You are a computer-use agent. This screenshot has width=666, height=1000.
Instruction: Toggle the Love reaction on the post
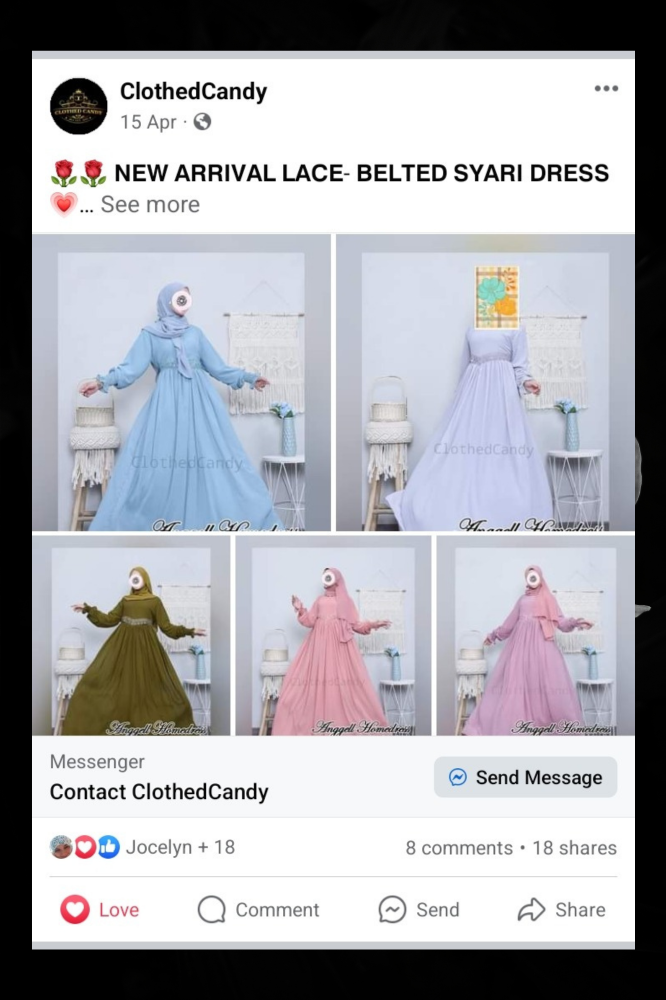(100, 909)
